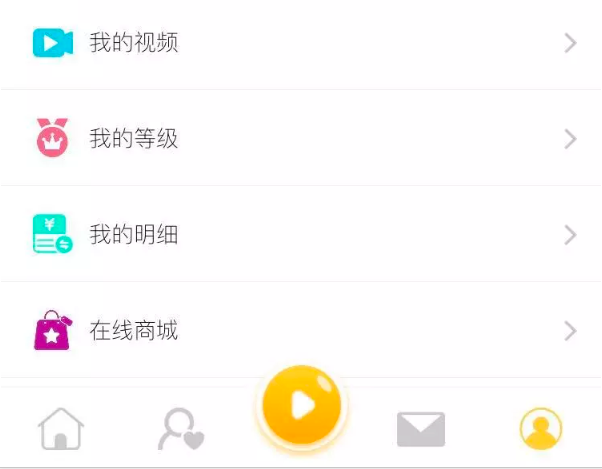Switch to the profile tab
602x469 pixels.
[541, 429]
